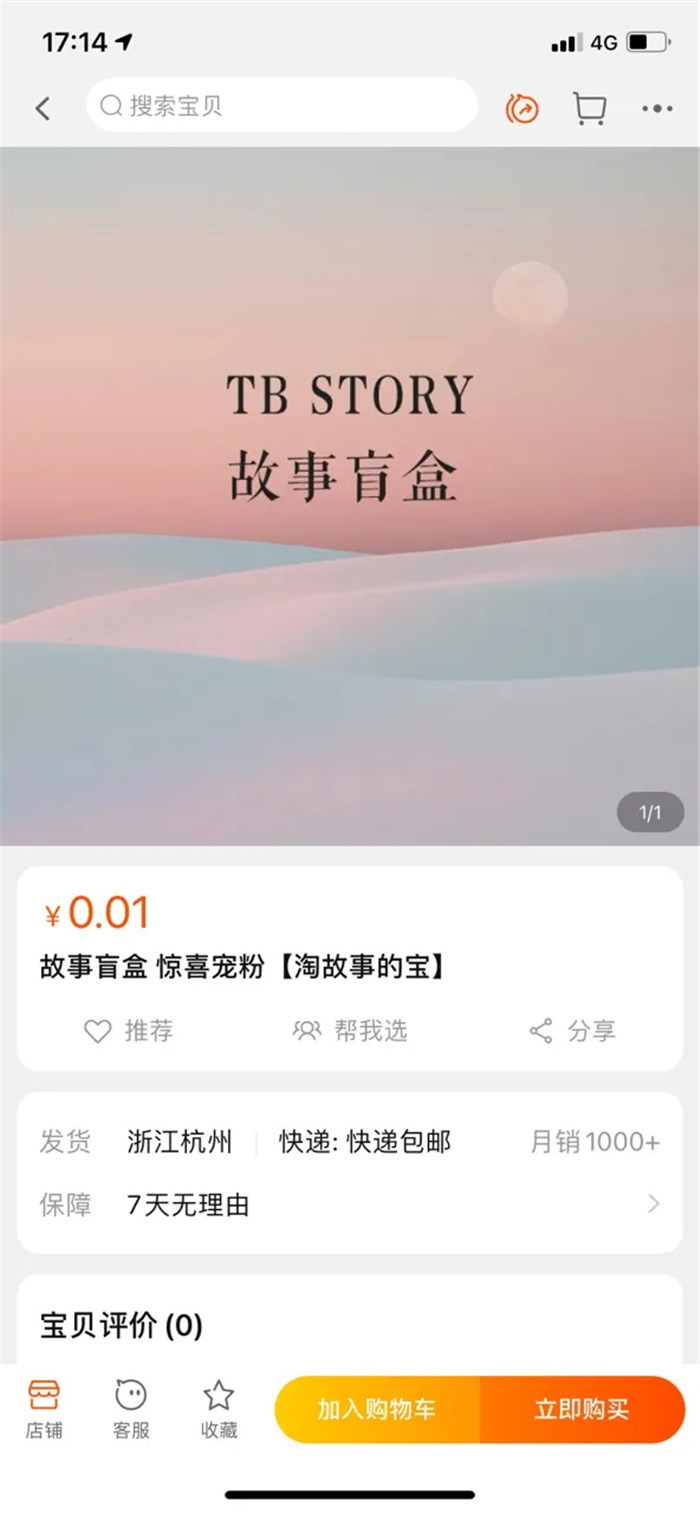Tap 推荐 to recommend this item

pos(129,1031)
